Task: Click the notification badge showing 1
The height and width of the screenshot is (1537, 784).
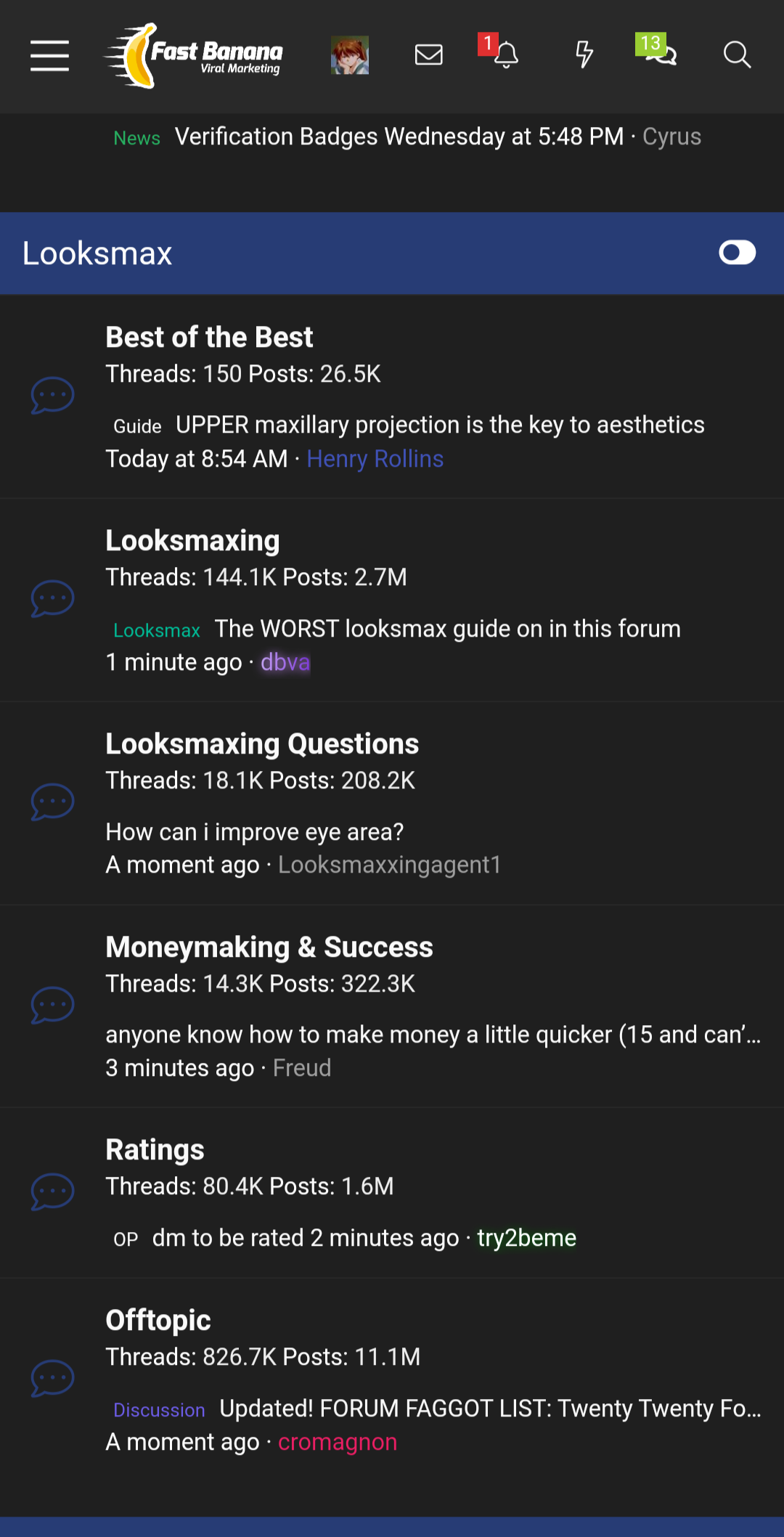Action: point(489,44)
